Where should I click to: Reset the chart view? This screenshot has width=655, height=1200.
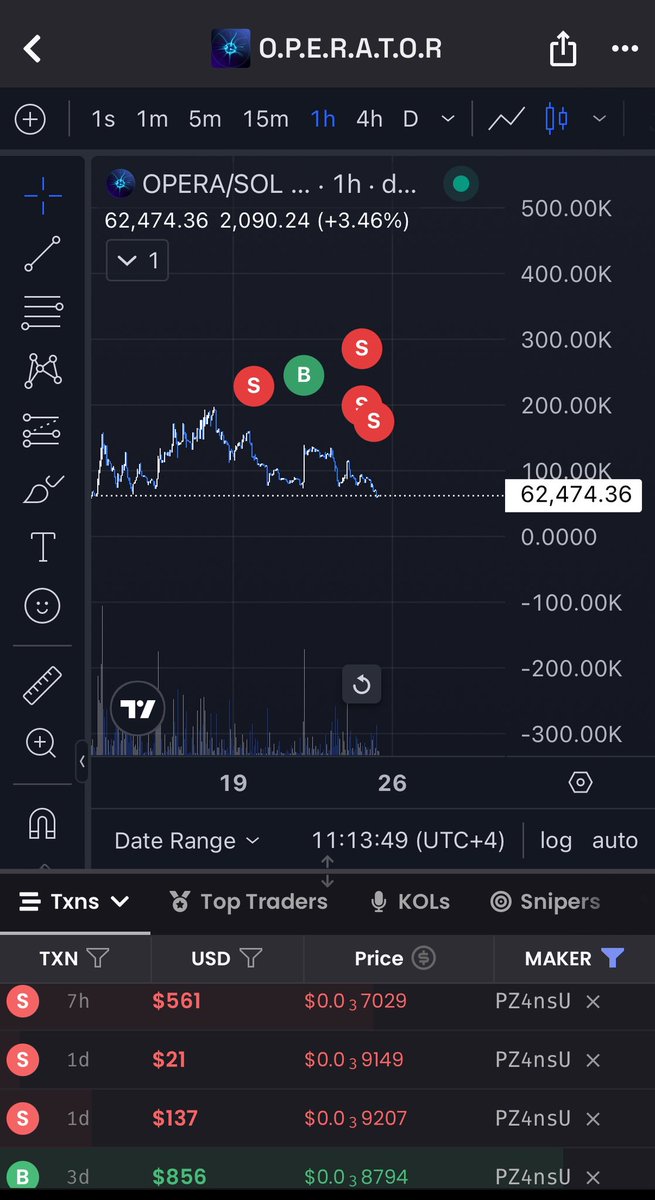[362, 684]
